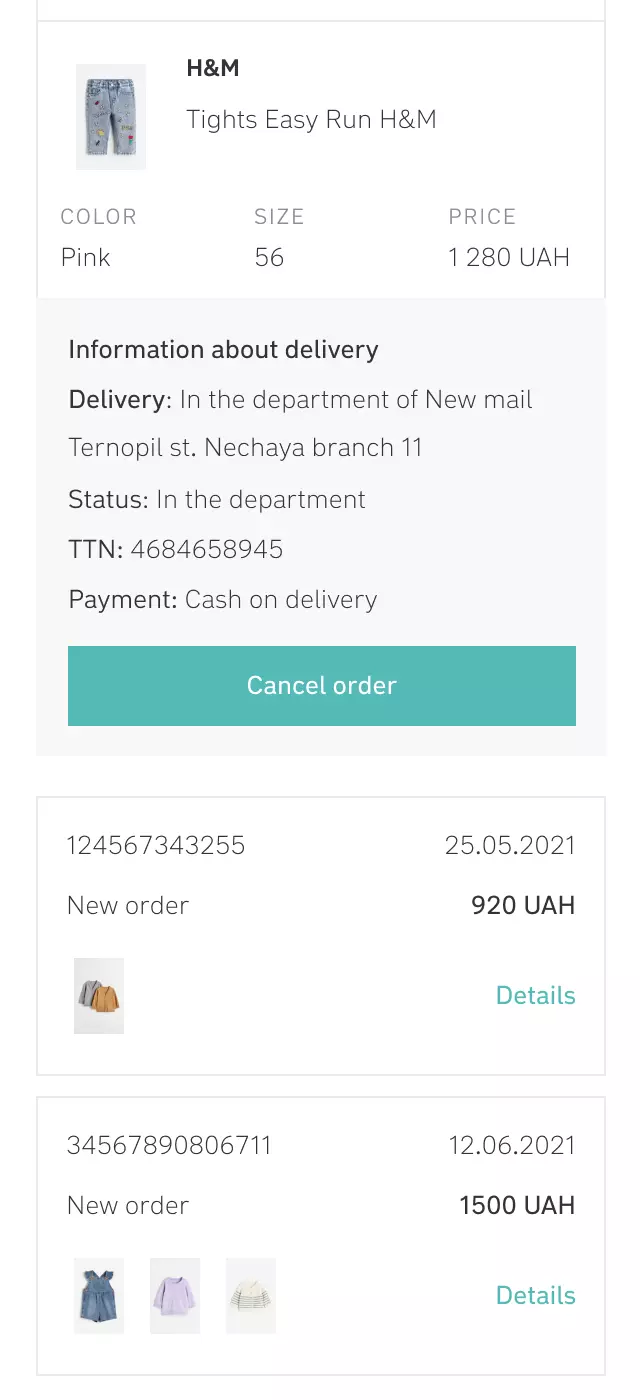Image resolution: width=640 pixels, height=1400 pixels.
Task: Open the H&M Tights Easy Run product image
Action: pos(111,117)
